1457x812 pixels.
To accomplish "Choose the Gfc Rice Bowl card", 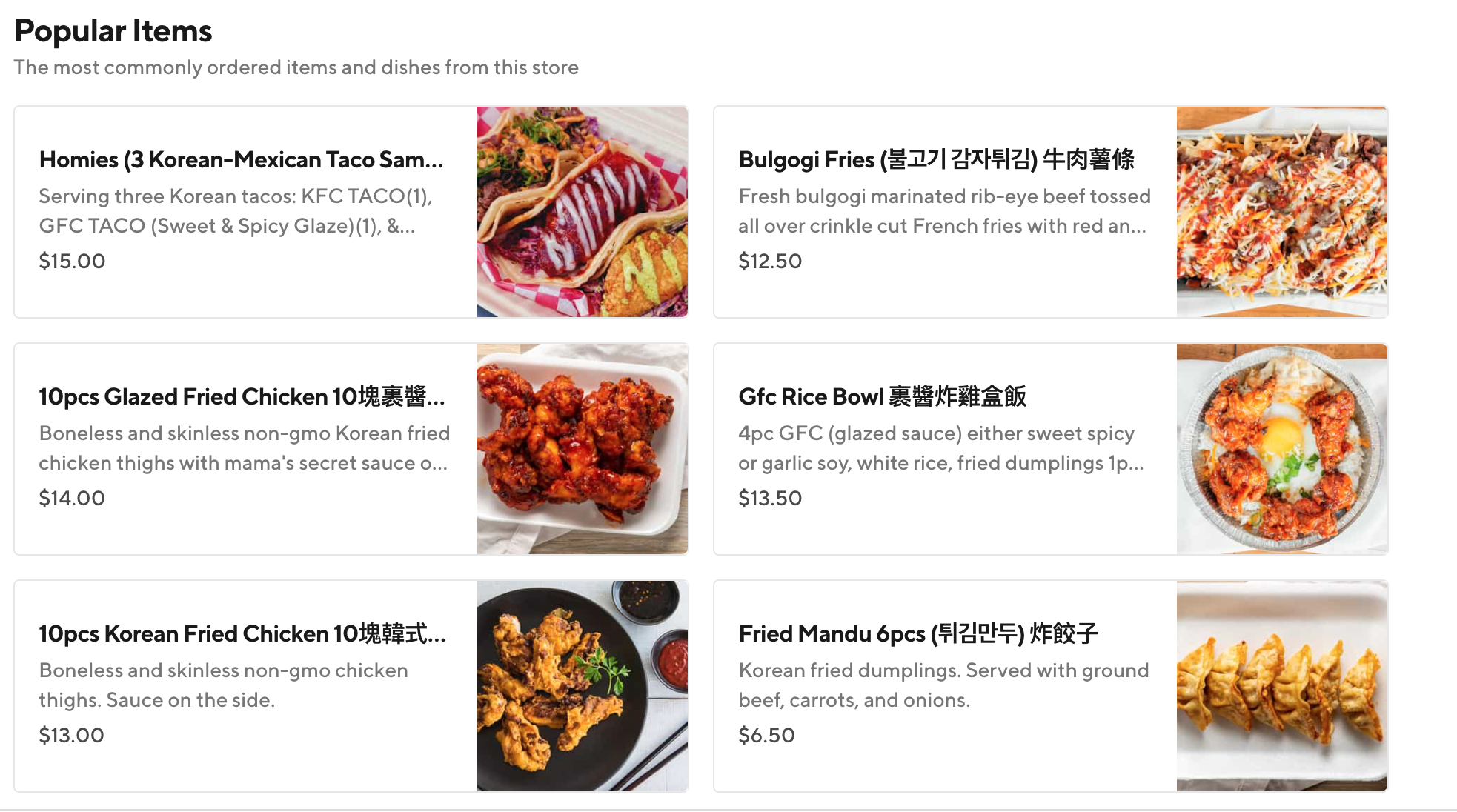I will [1050, 449].
